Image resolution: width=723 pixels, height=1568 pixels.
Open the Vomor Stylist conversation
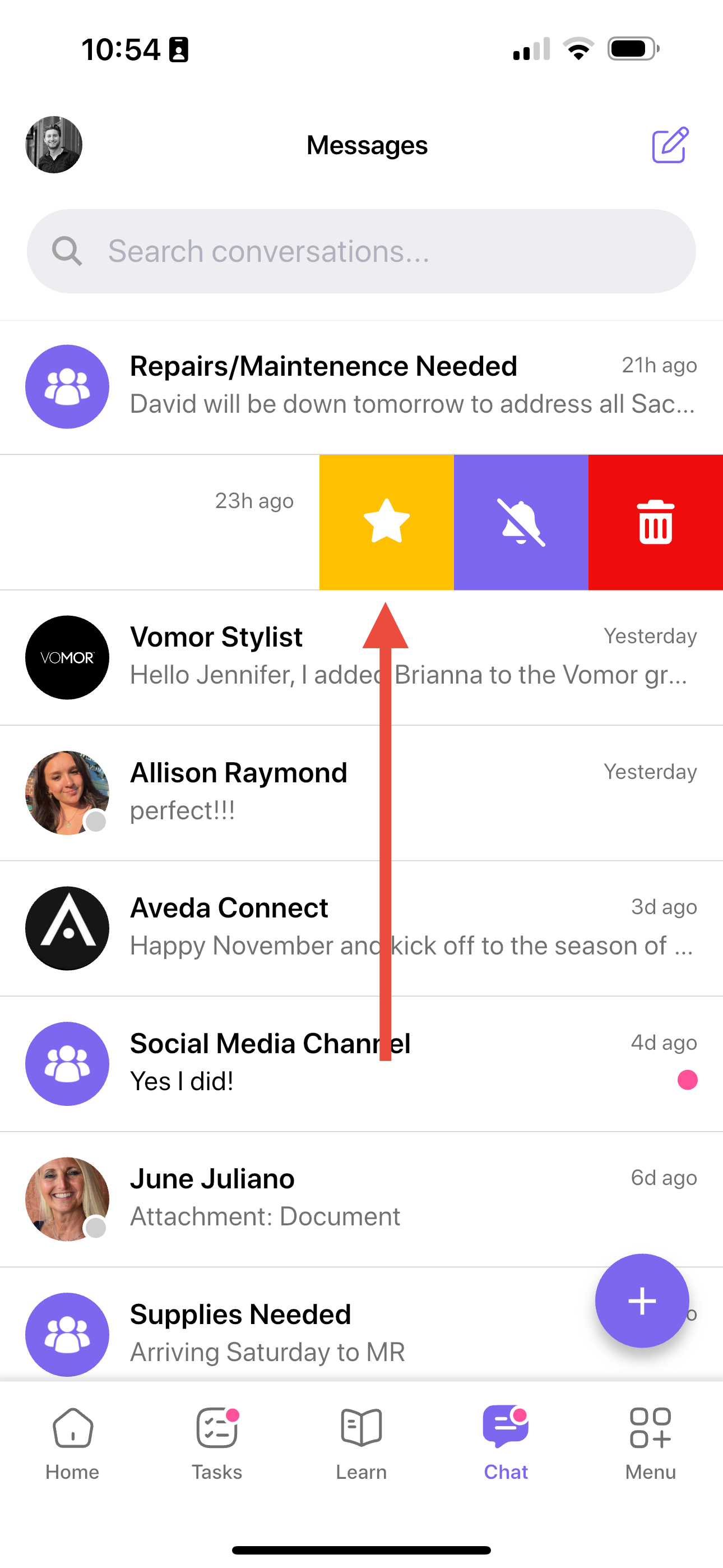(x=361, y=658)
